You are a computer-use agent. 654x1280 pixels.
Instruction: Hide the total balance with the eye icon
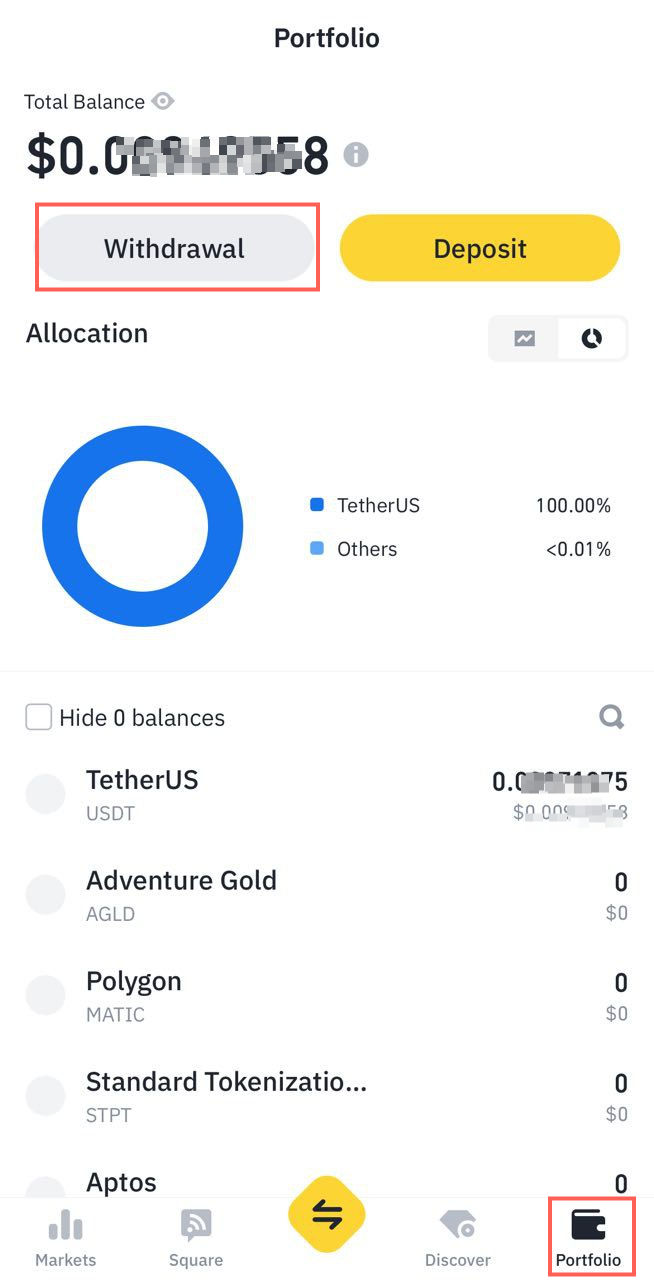click(163, 101)
